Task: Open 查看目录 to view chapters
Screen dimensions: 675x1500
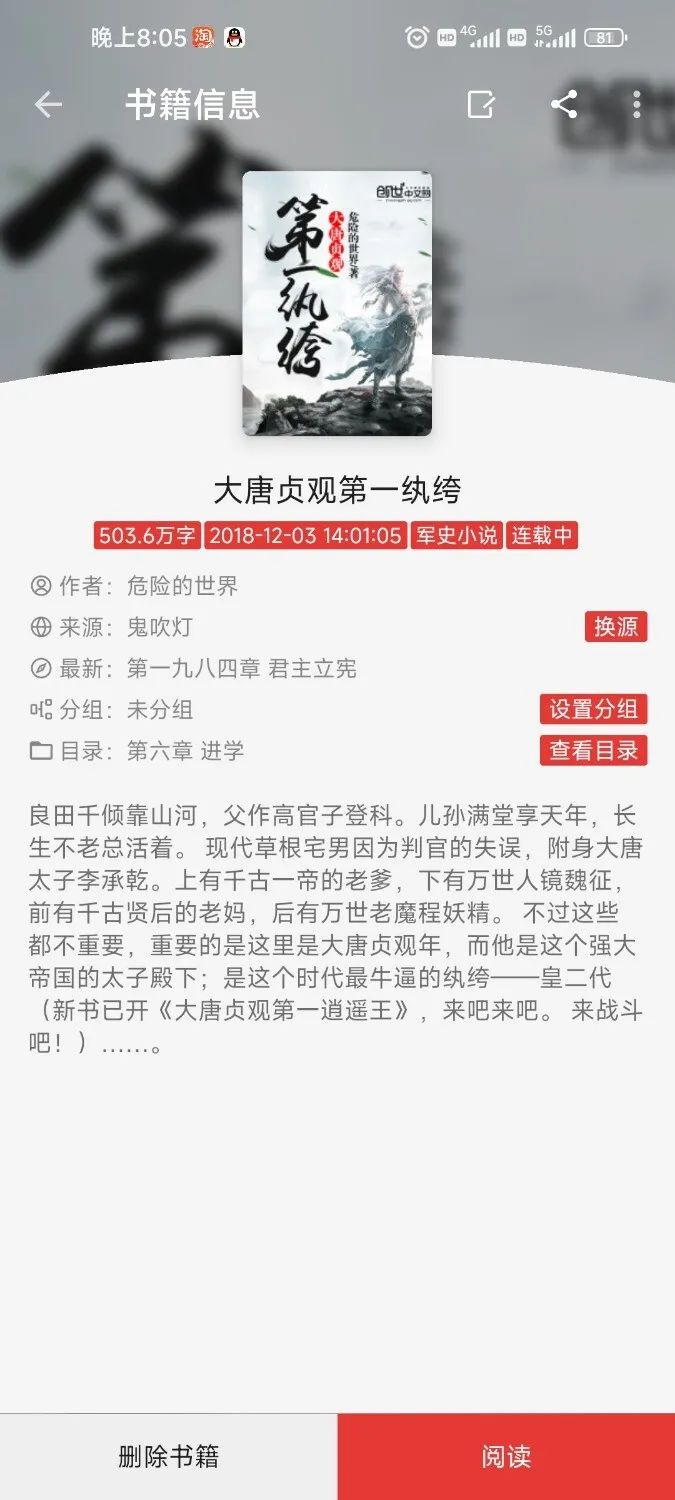Action: (593, 751)
